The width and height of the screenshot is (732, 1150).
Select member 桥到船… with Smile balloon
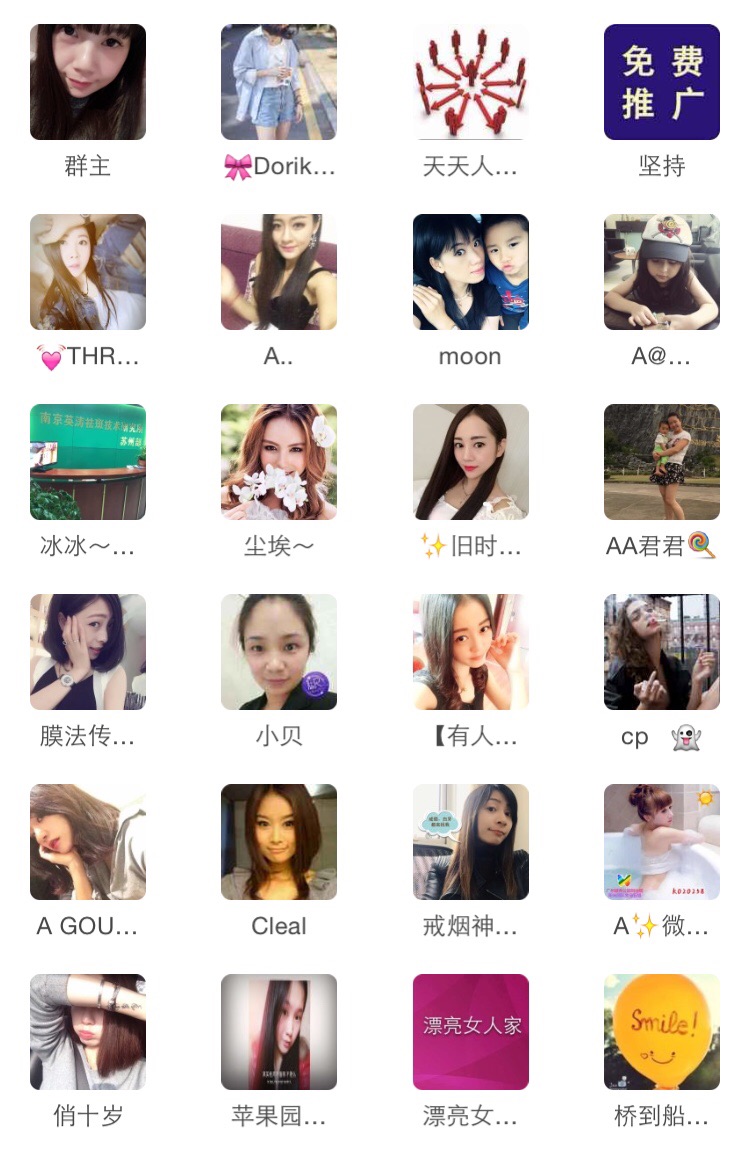(661, 1032)
